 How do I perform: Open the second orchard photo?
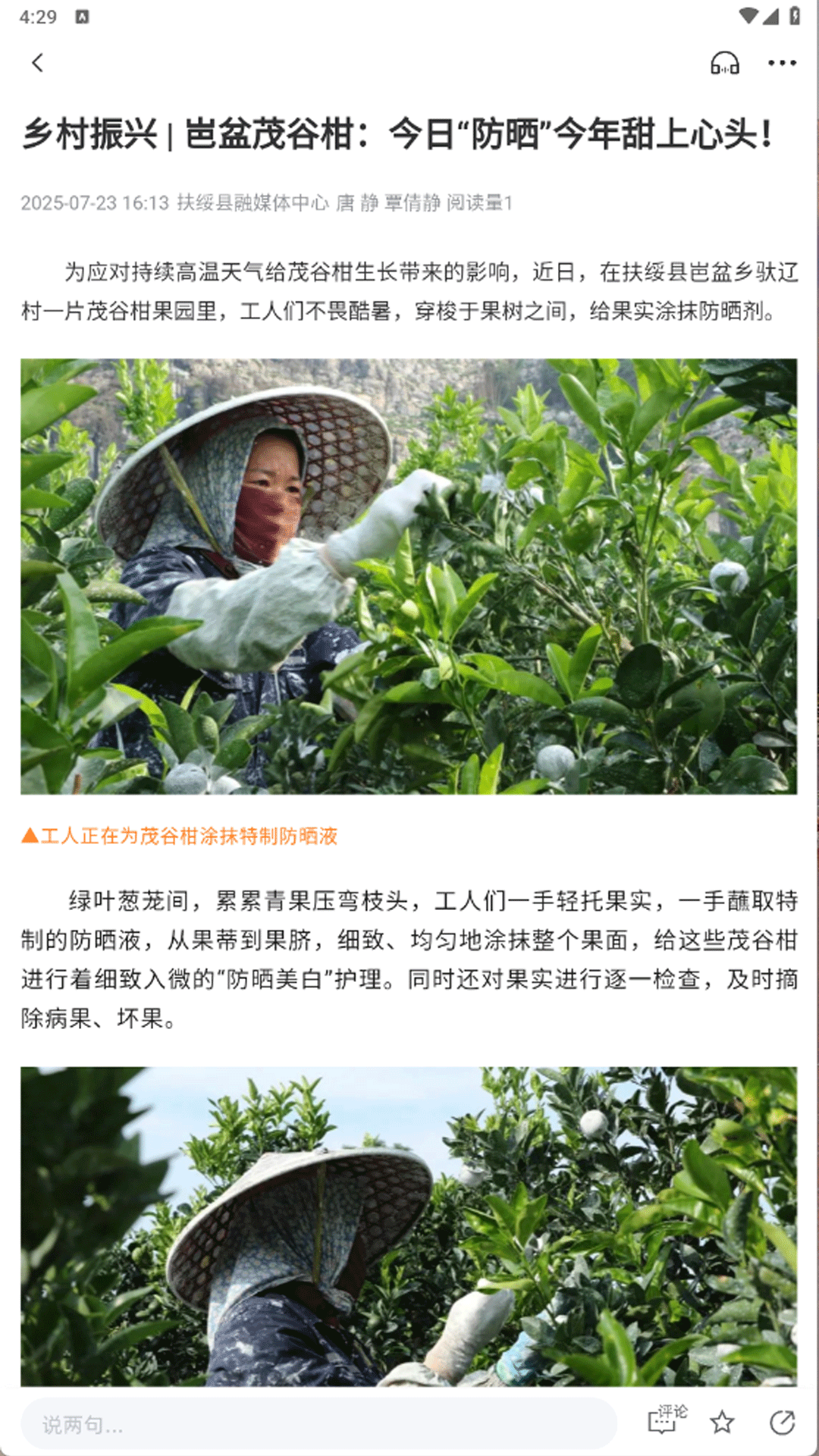[409, 1226]
